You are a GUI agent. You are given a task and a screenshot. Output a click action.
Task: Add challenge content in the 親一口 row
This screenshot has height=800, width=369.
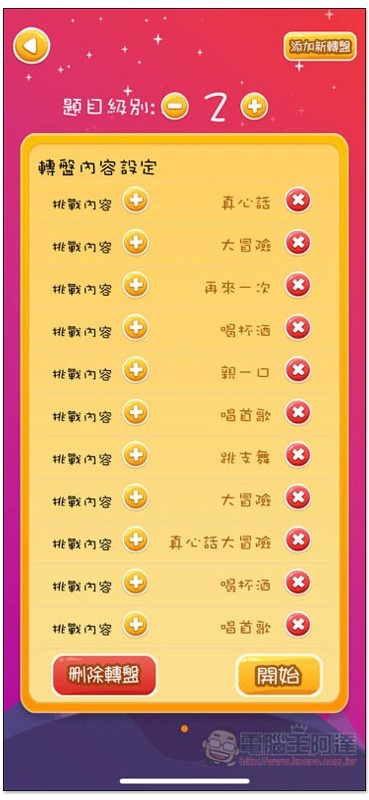coord(136,369)
